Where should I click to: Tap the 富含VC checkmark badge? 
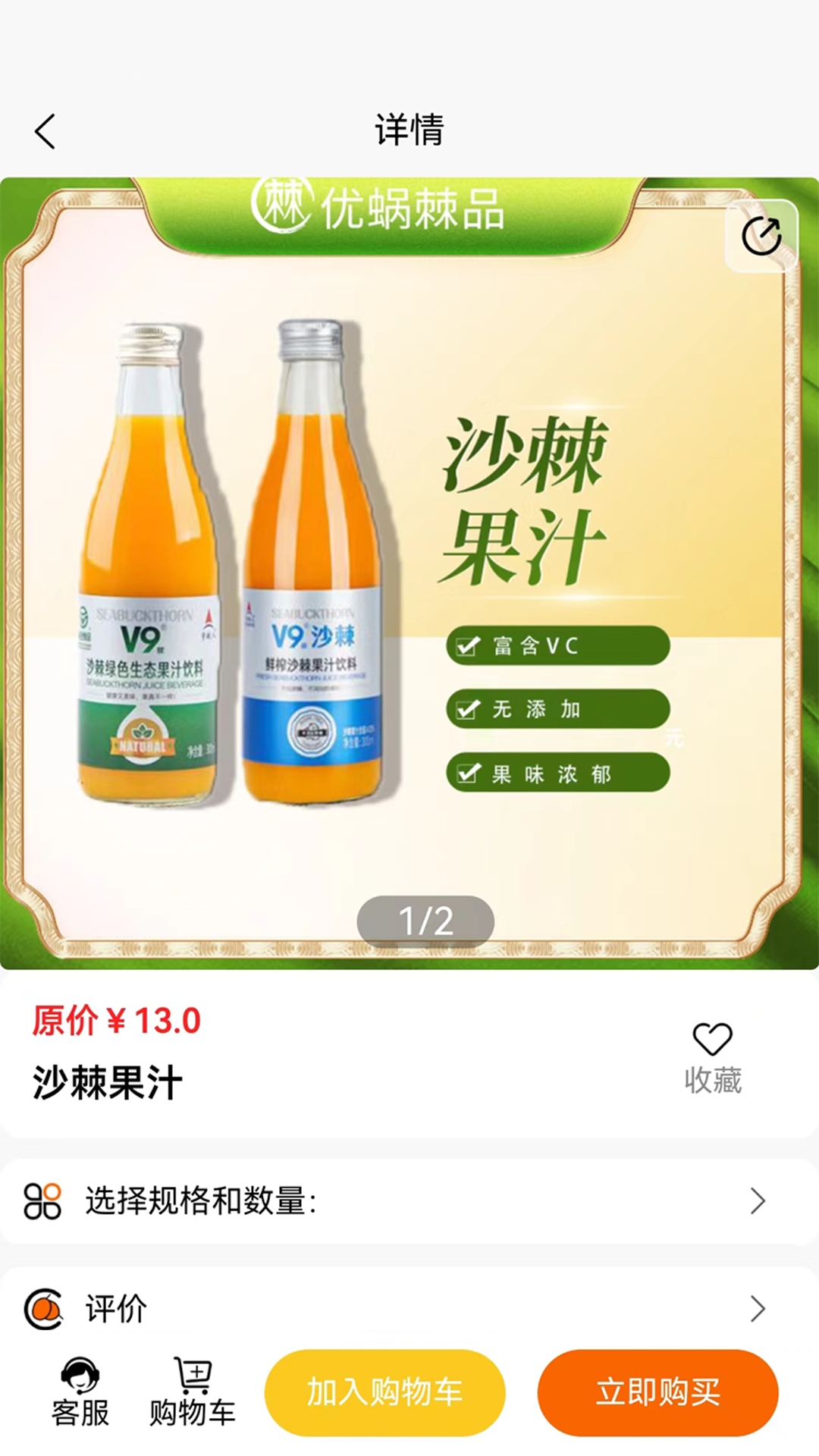[x=559, y=647]
